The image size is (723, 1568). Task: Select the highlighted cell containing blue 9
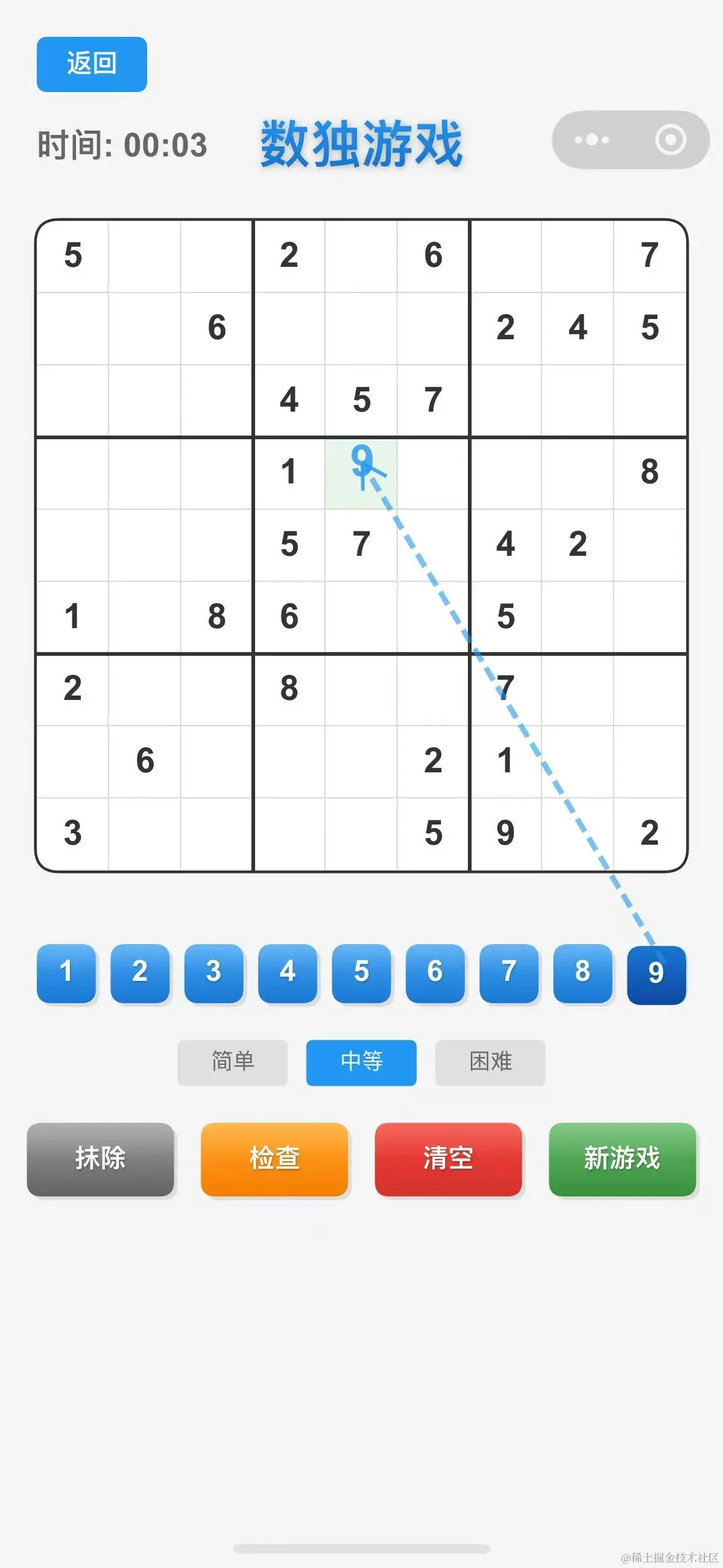coord(361,473)
